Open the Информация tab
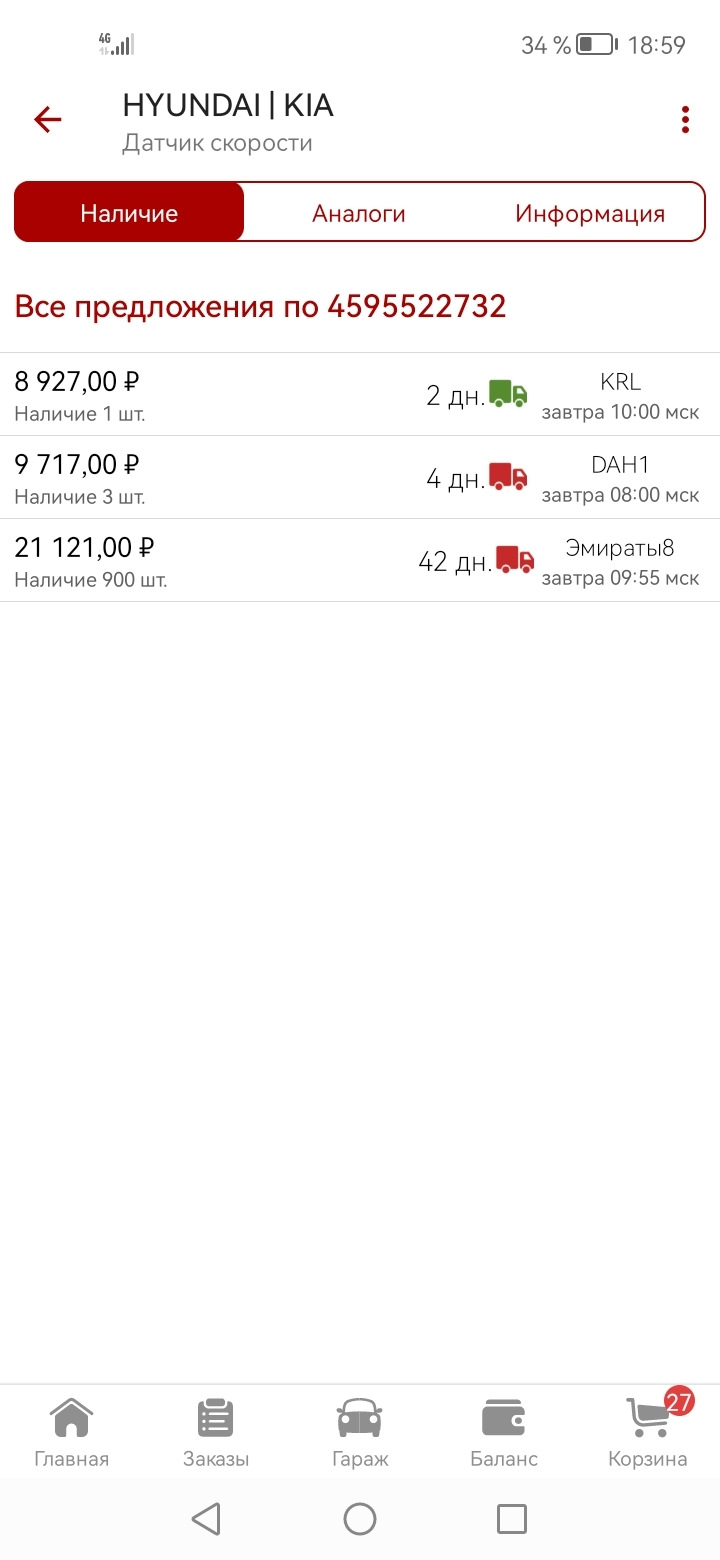The image size is (720, 1560). pos(589,212)
